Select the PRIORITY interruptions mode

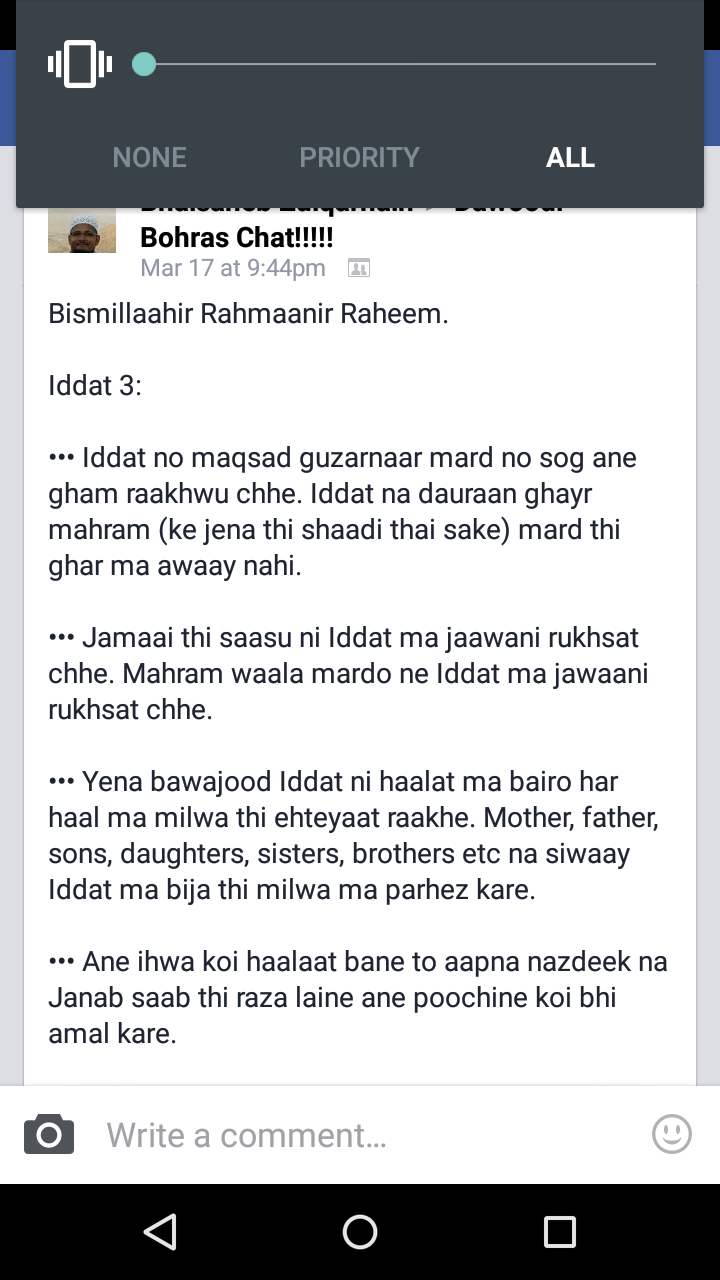359,157
